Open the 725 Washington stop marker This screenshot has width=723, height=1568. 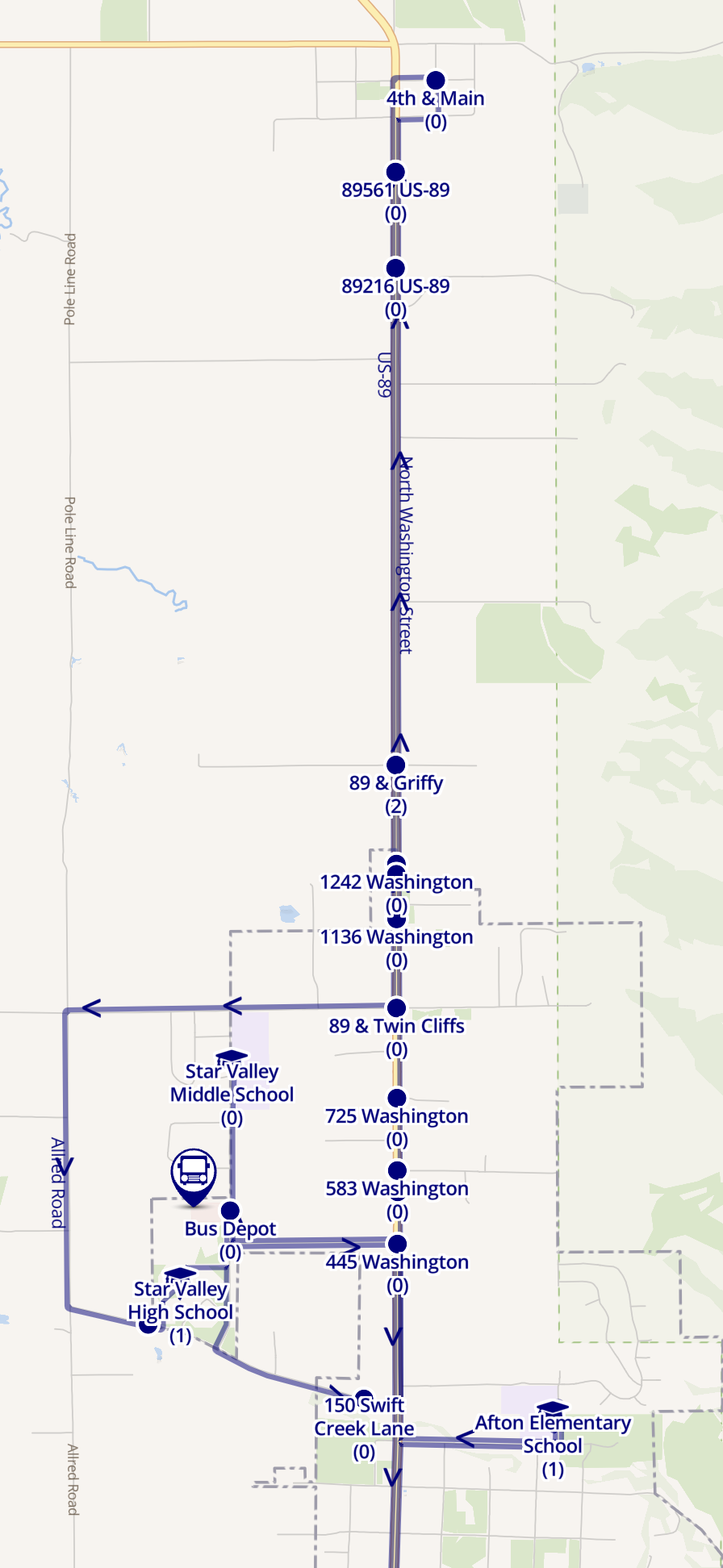tap(397, 1098)
